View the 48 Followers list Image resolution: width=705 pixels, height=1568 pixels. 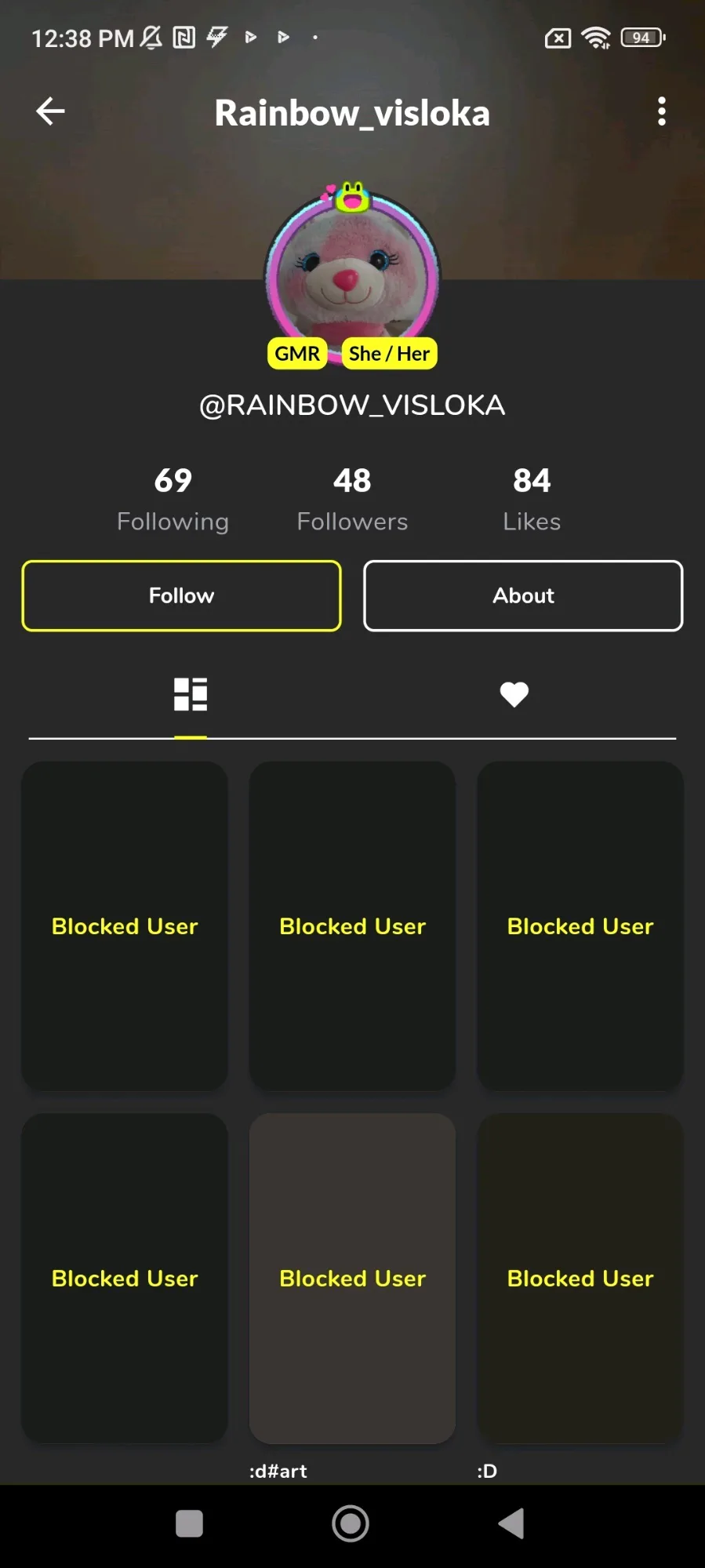[x=352, y=499]
